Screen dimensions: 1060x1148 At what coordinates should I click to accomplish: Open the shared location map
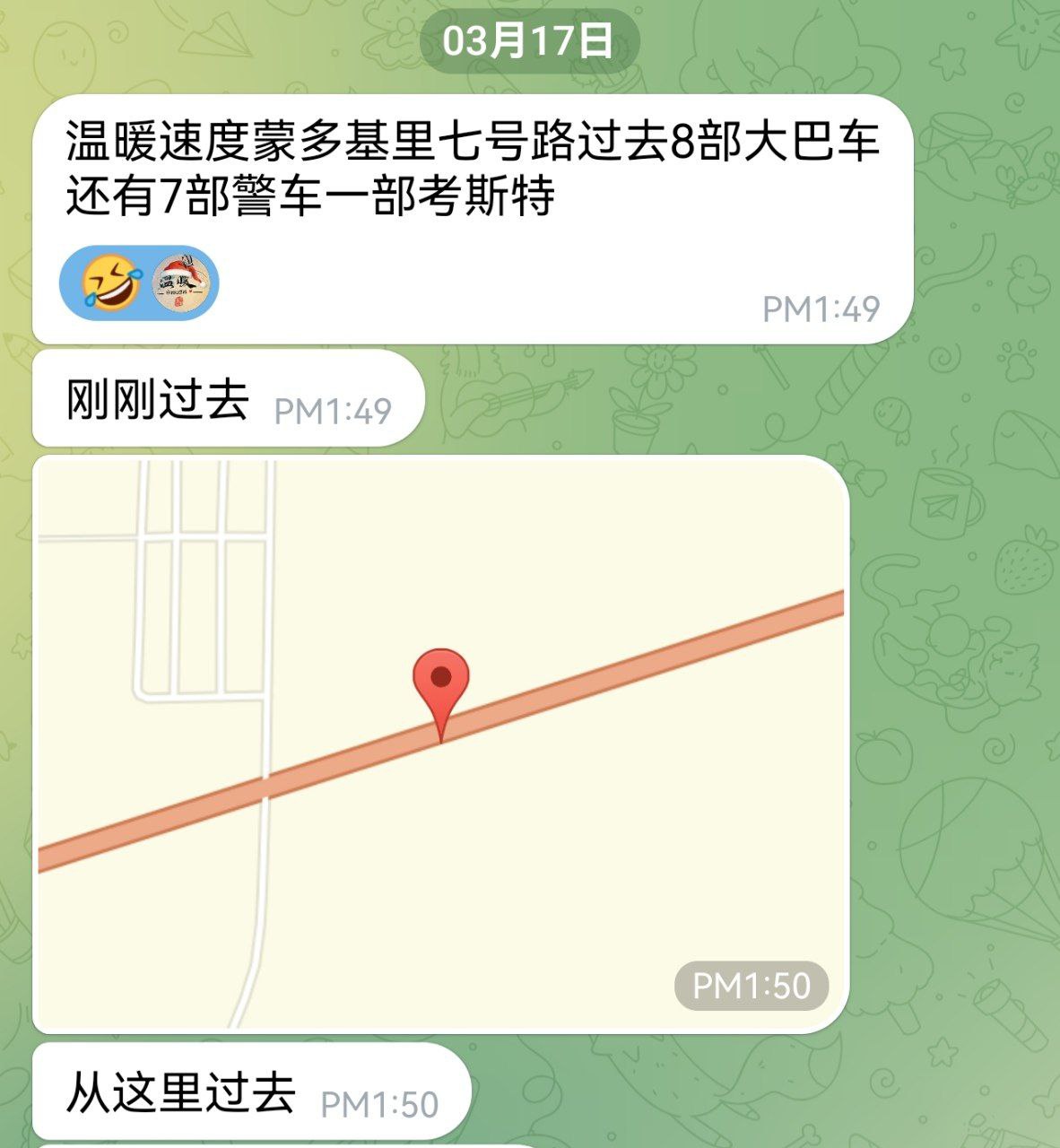click(439, 744)
